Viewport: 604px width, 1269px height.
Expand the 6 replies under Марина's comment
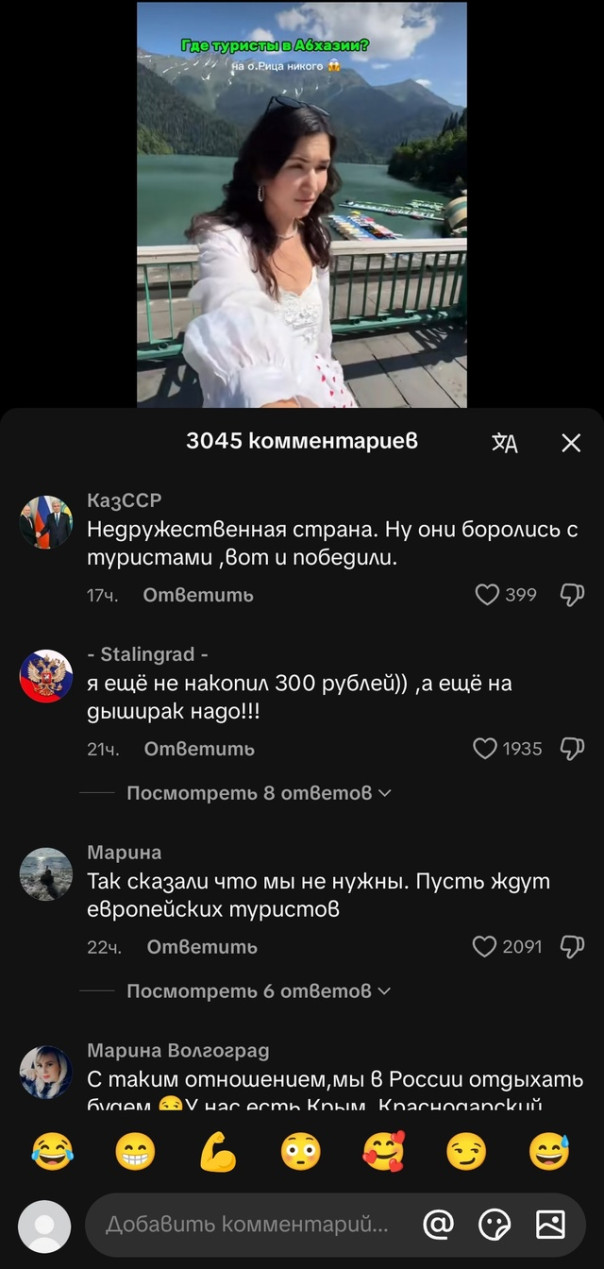pos(258,991)
